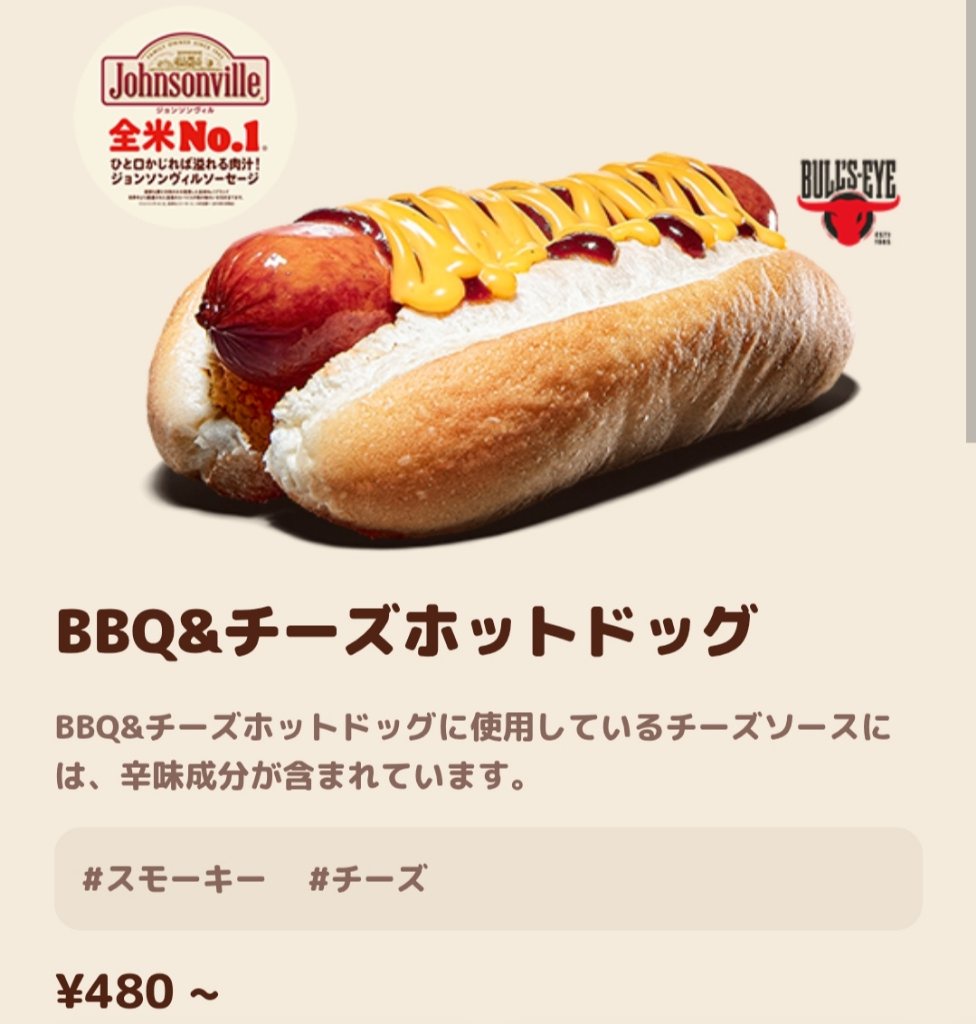Open the #チーズ hashtag
Image resolution: width=976 pixels, height=1024 pixels.
click(368, 880)
